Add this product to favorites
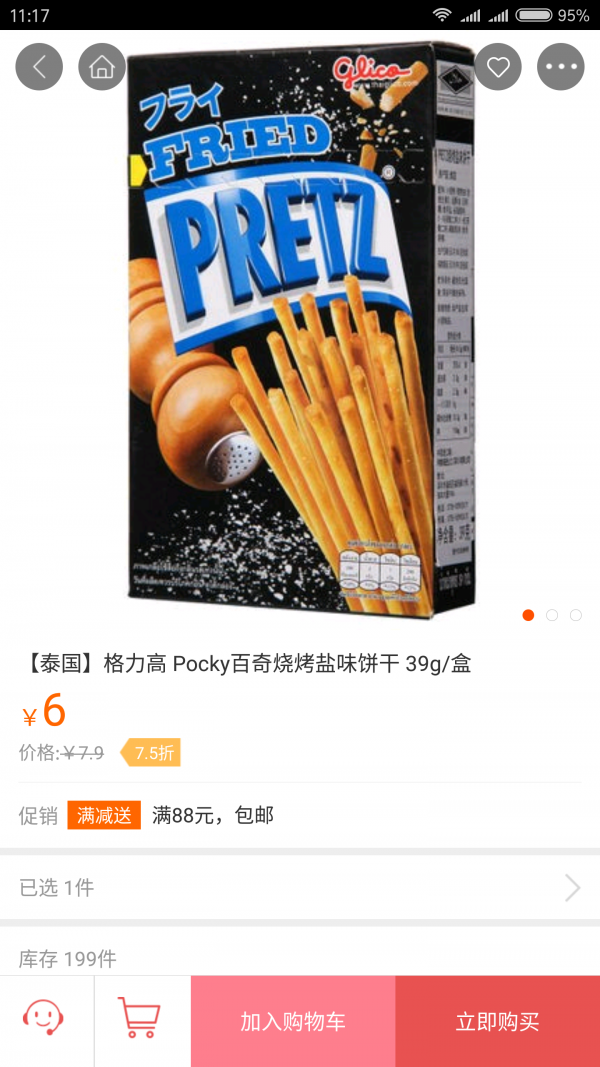The height and width of the screenshot is (1067, 600). pos(498,67)
